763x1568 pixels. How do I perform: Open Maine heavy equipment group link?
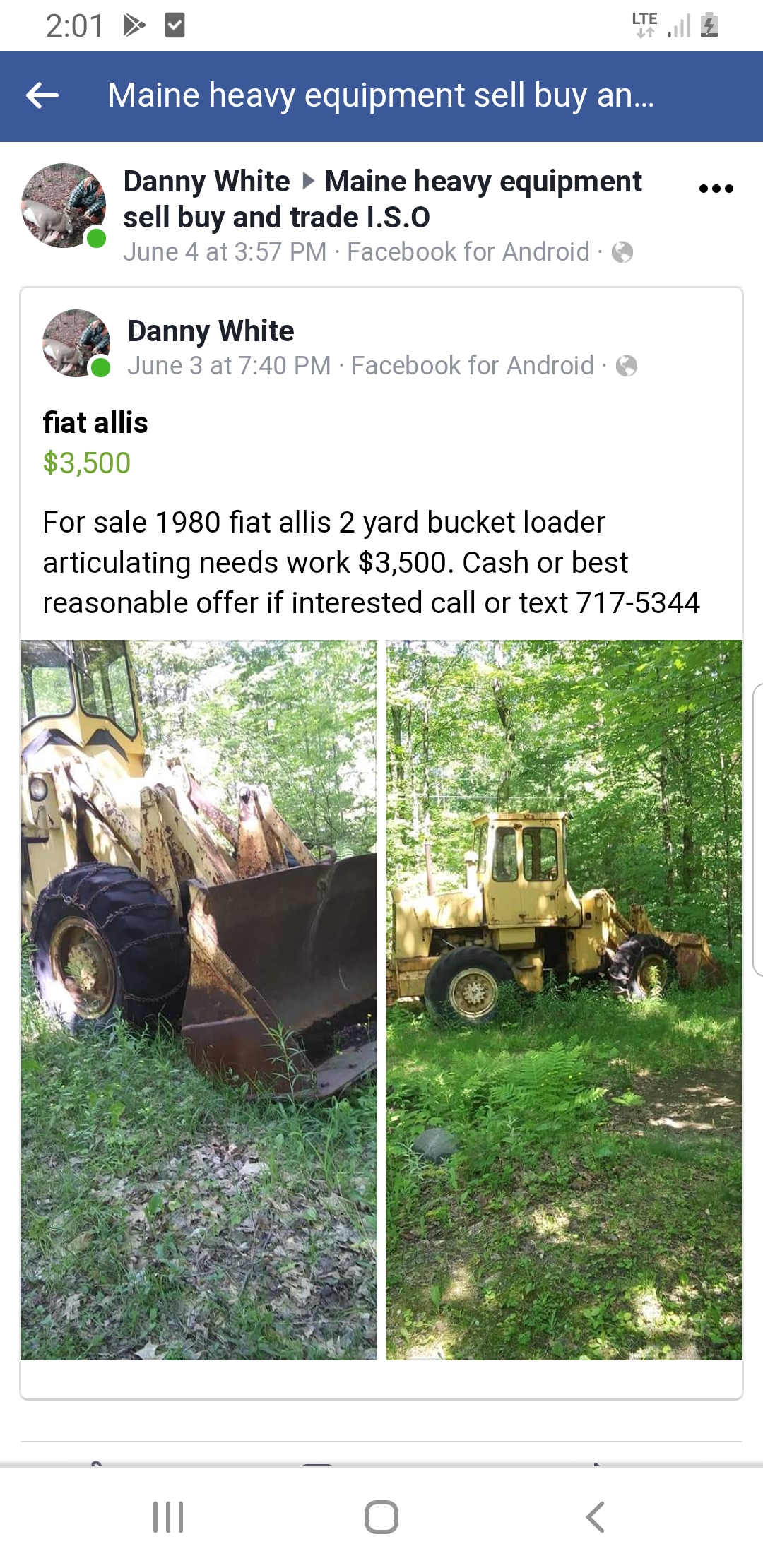point(483,182)
